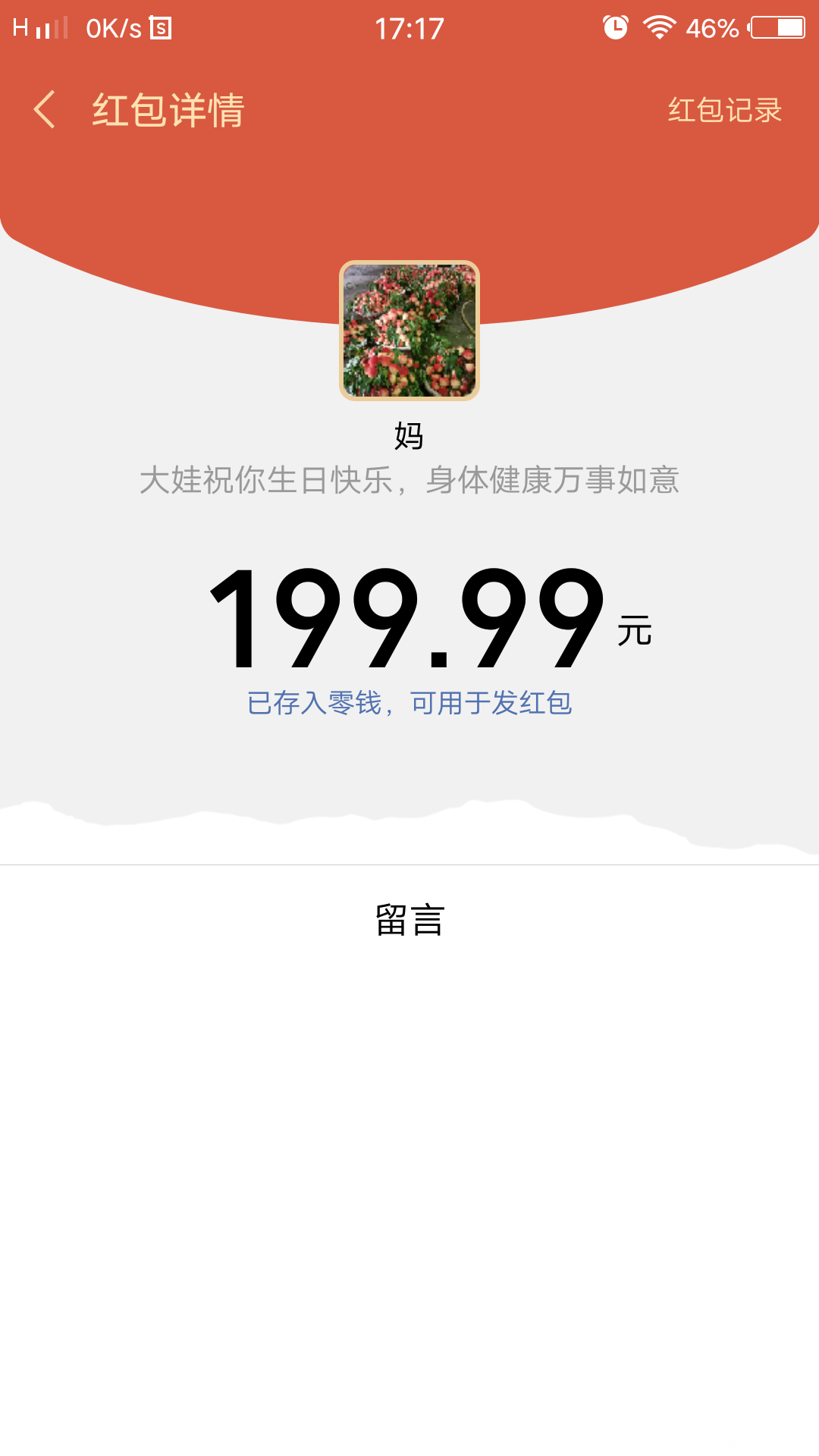Select the birthday greeting message text

coord(409,481)
